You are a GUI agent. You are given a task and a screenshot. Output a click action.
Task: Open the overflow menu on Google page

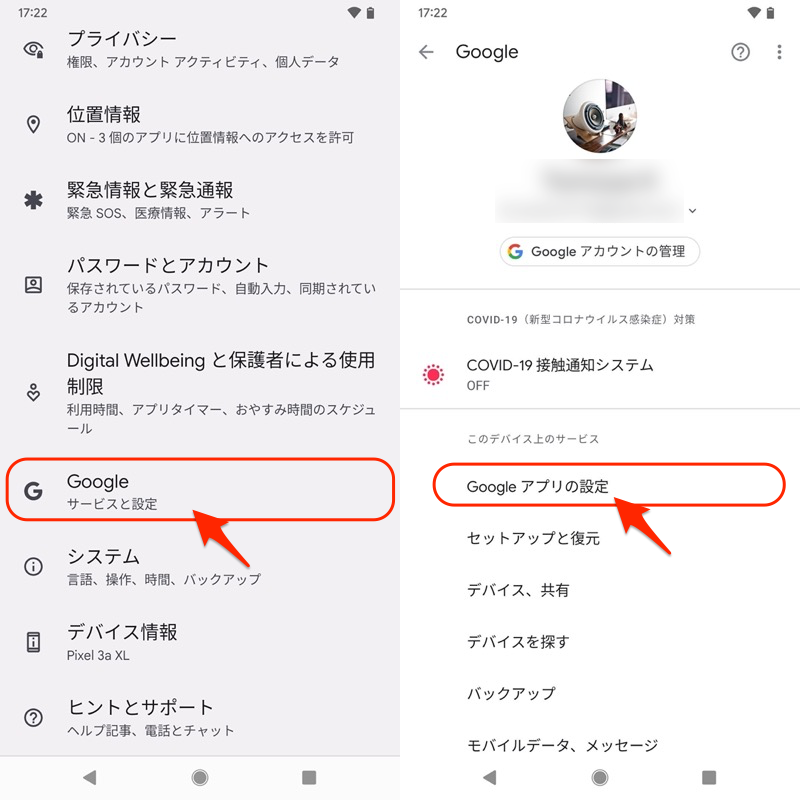(779, 52)
